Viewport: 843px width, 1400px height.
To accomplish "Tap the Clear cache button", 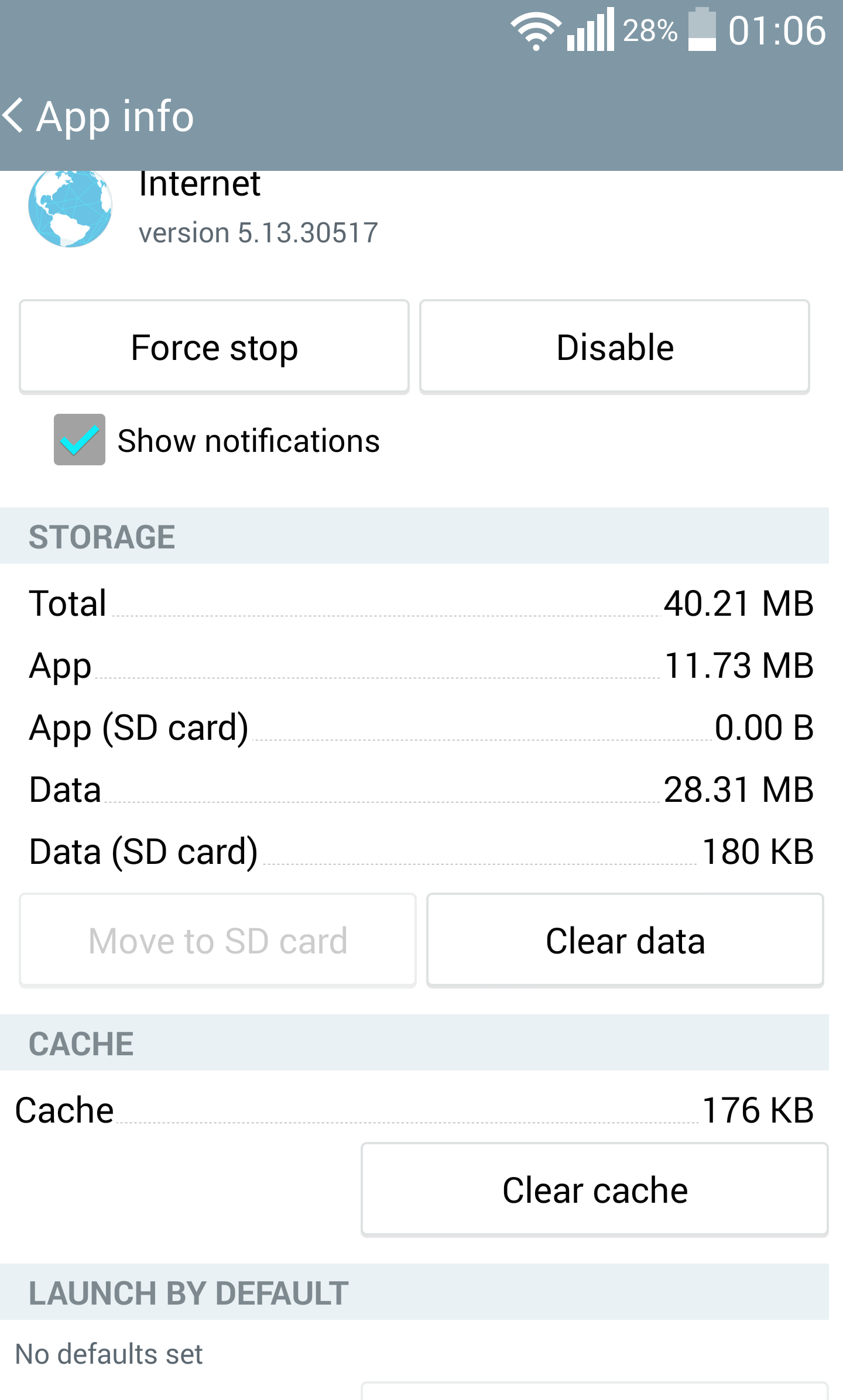I will 594,1190.
